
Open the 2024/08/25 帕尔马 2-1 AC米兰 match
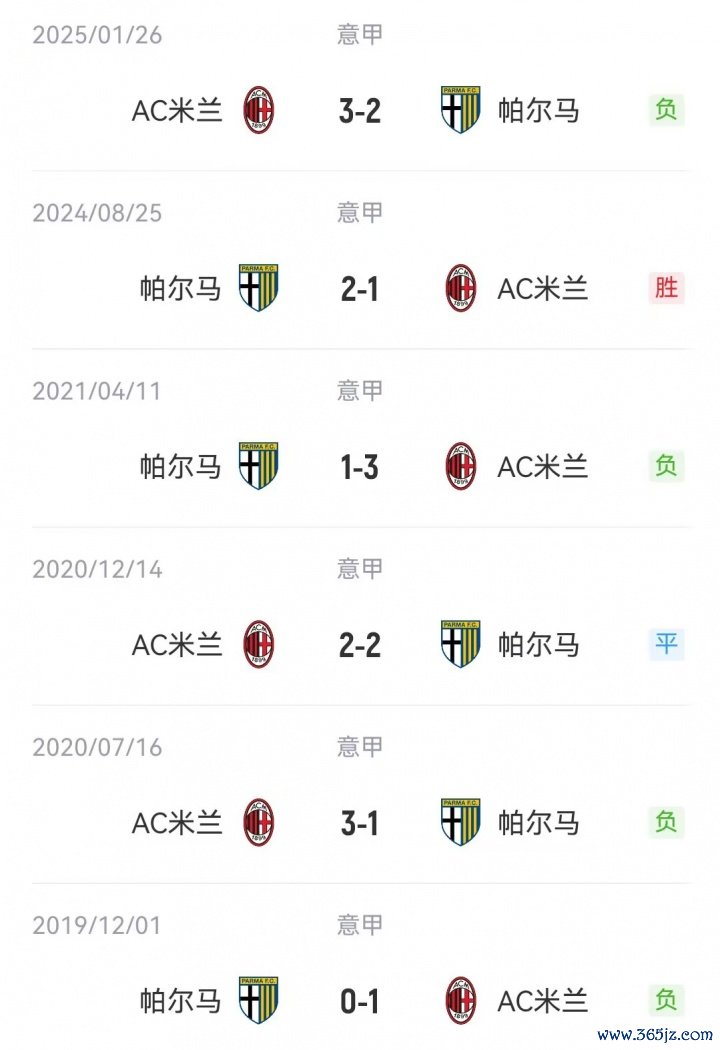pos(360,289)
